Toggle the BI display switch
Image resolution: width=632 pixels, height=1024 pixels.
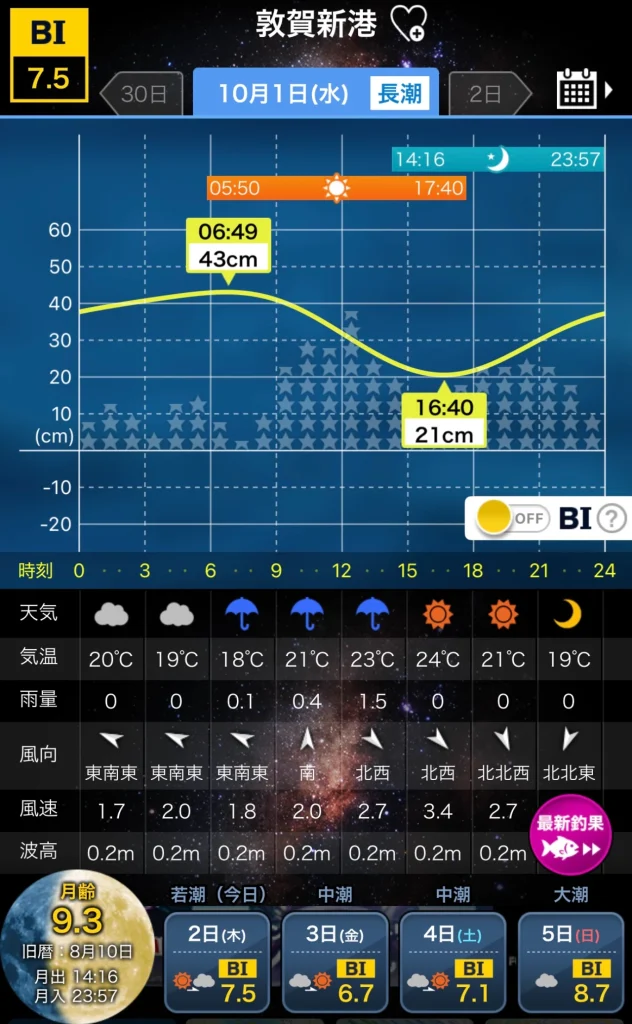[x=511, y=518]
